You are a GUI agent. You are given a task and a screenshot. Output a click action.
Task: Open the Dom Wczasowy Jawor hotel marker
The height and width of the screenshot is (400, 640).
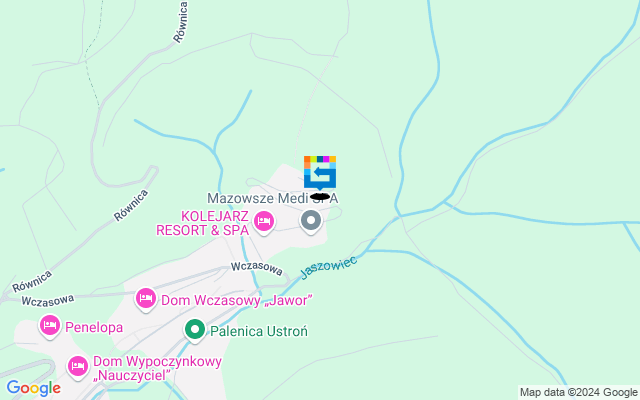(146, 299)
